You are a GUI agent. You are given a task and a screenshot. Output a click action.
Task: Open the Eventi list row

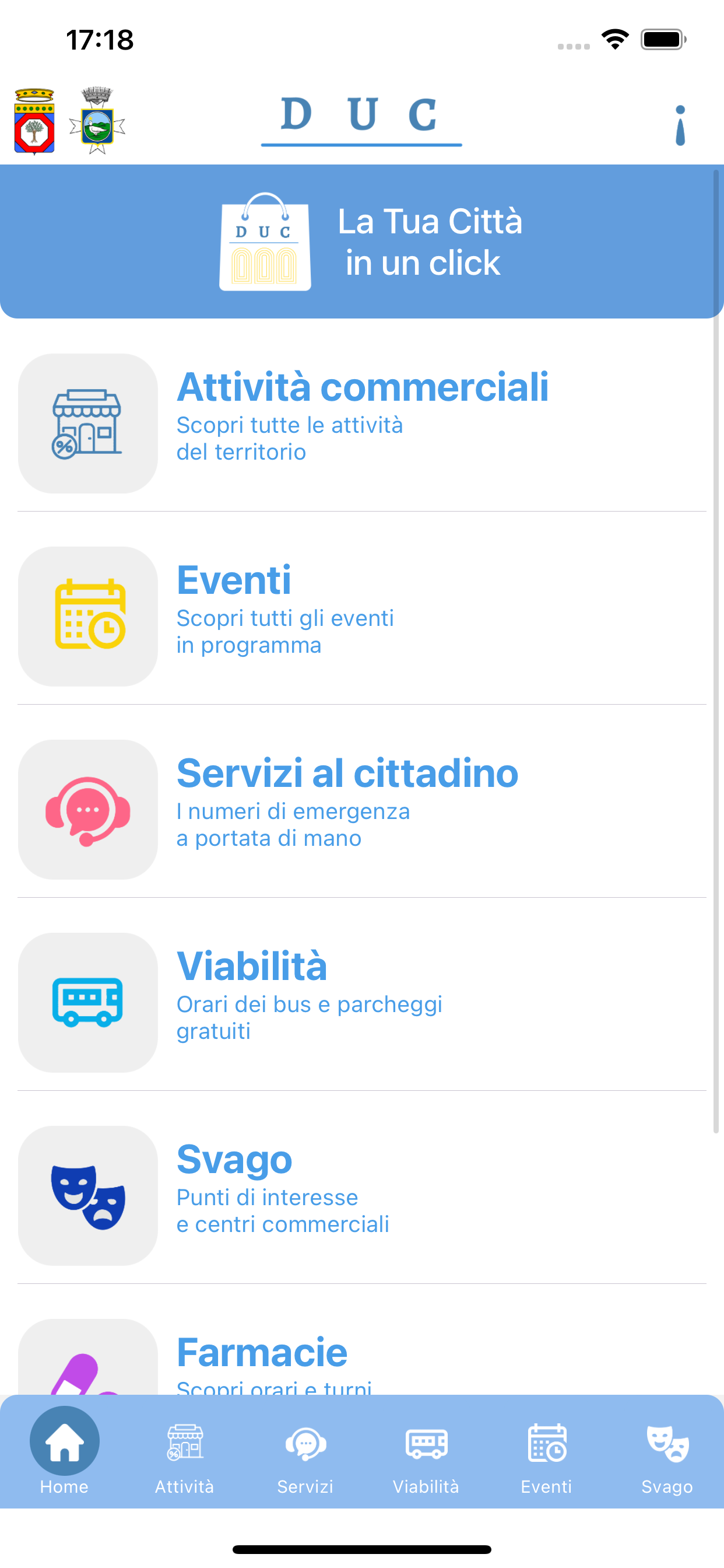[362, 617]
